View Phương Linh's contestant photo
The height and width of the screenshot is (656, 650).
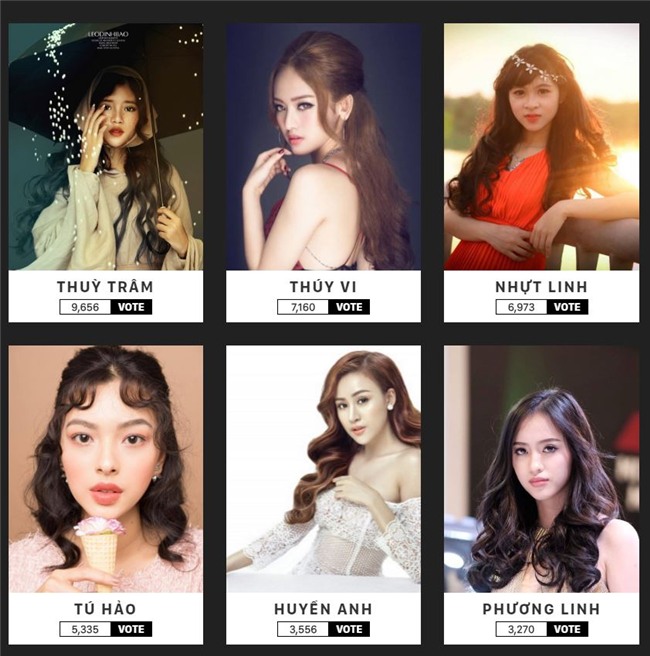[x=541, y=469]
